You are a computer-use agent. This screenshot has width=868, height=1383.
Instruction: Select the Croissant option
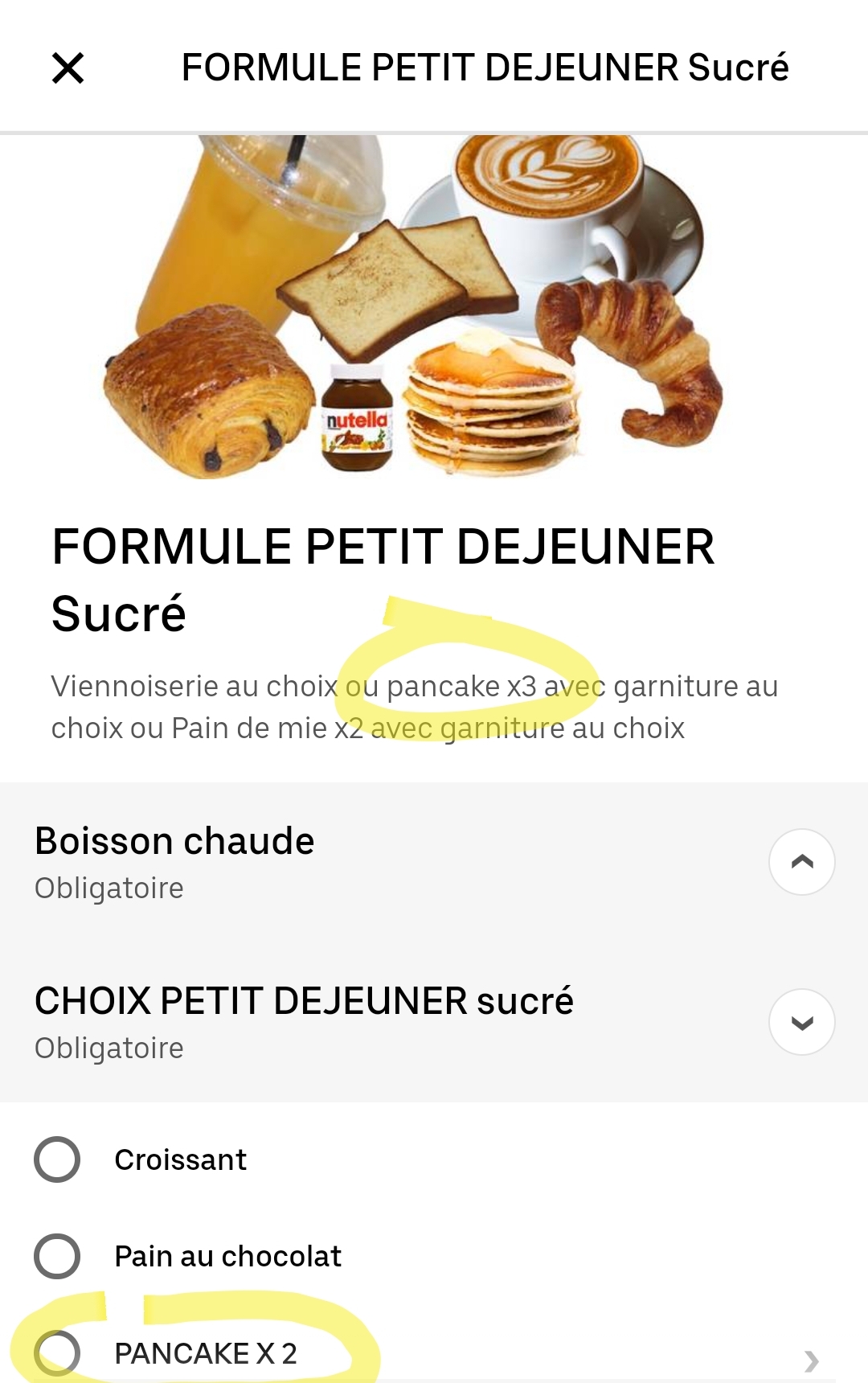click(57, 1159)
